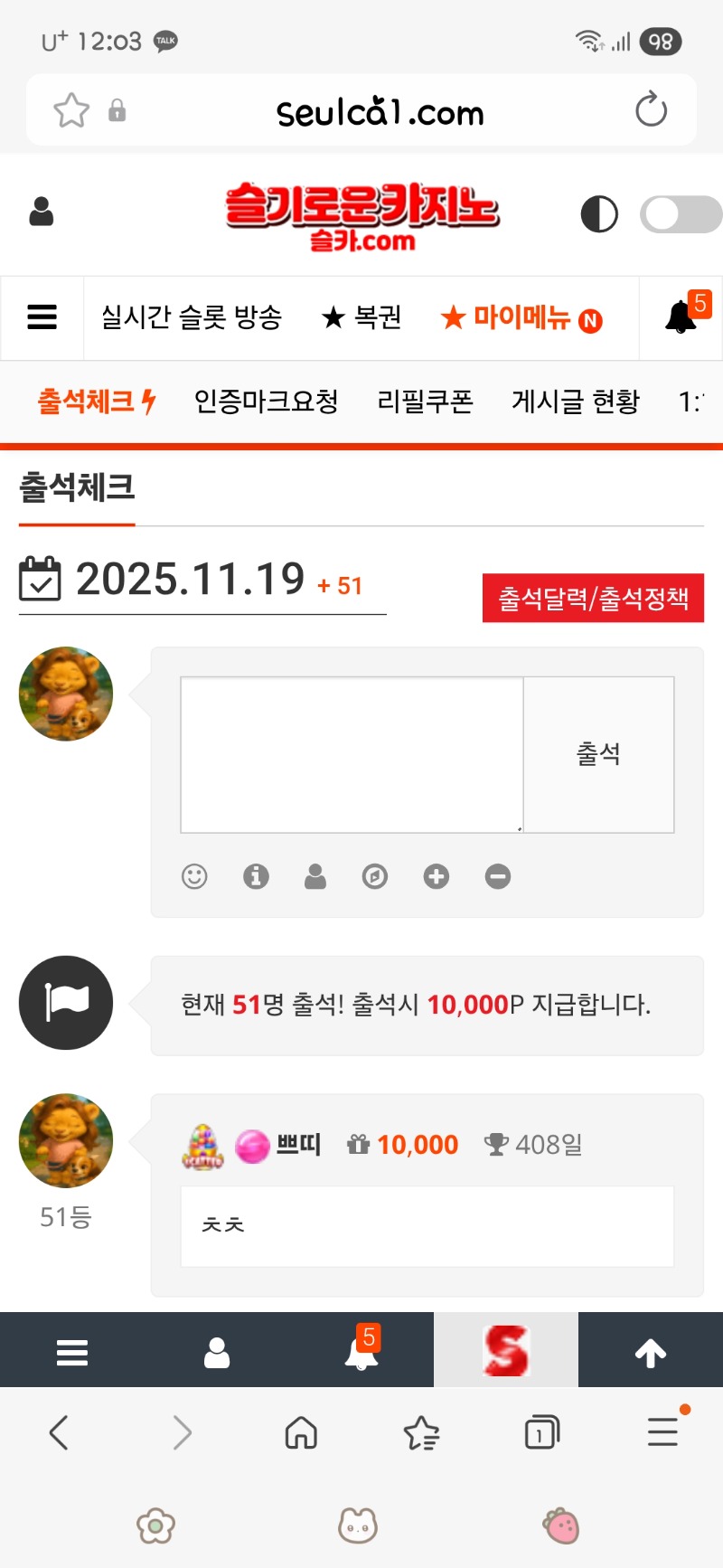Jump to page top with the up arrow

[650, 1353]
